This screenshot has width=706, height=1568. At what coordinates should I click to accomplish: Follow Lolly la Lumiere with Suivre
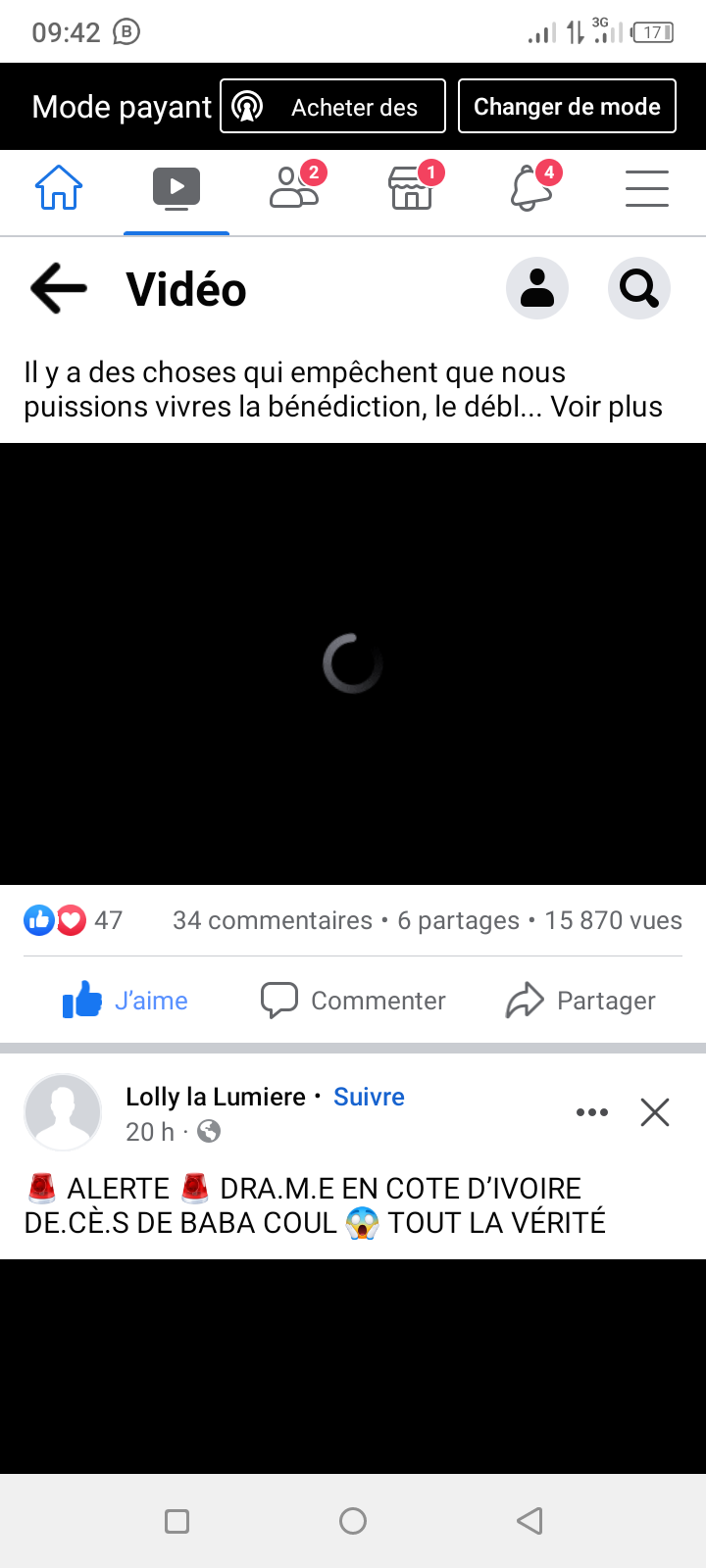369,1097
